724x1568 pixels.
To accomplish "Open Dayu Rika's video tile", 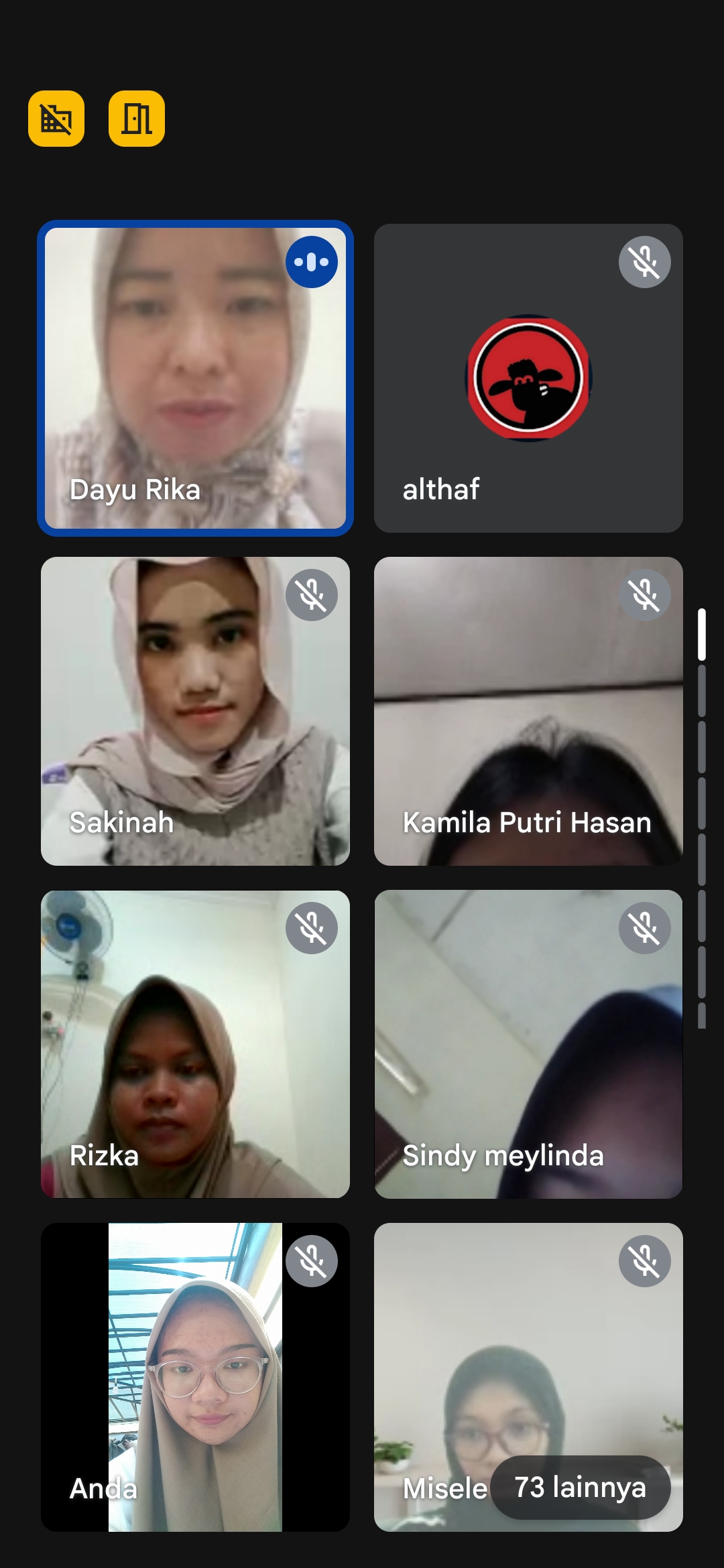I will (x=194, y=378).
